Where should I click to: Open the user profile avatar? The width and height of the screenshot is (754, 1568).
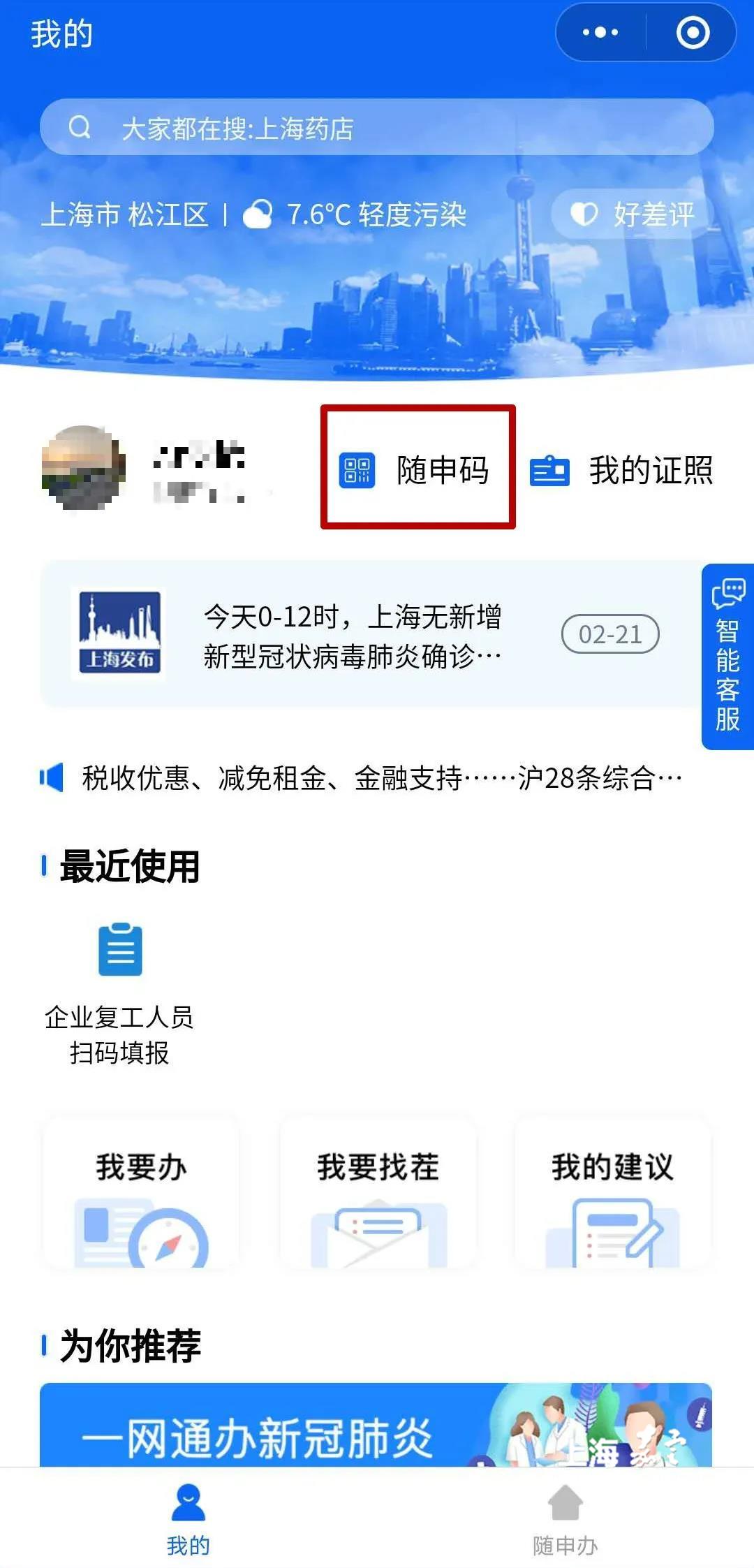84,467
